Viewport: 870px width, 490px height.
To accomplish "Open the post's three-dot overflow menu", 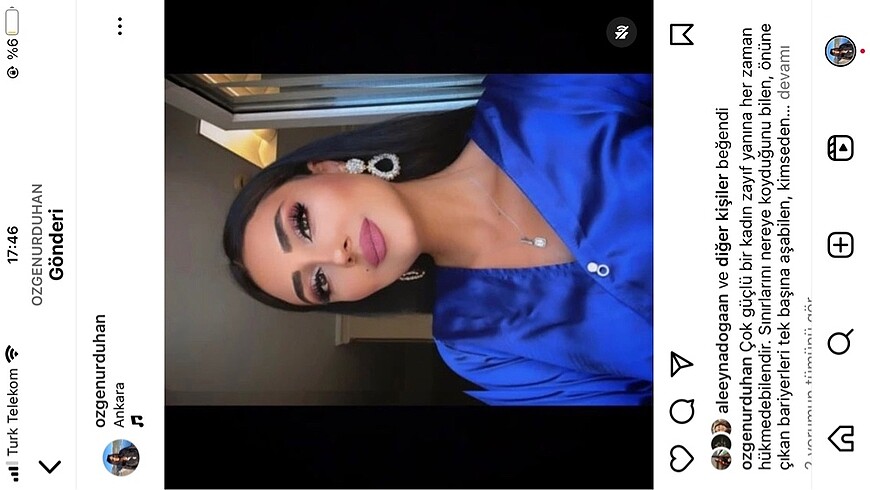I will click(120, 26).
